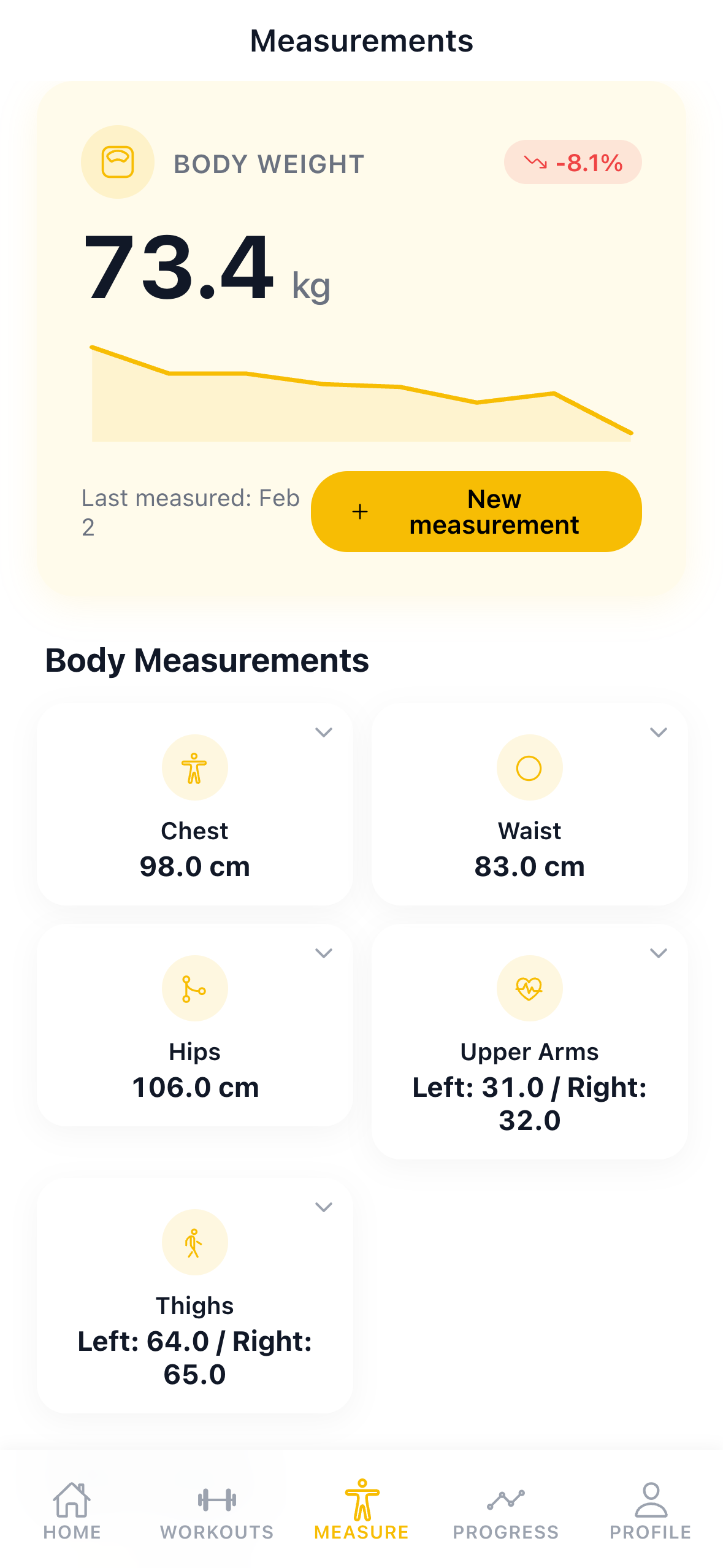Select the Chest measurement icon
This screenshot has height=1568, width=723.
pyautogui.click(x=195, y=767)
